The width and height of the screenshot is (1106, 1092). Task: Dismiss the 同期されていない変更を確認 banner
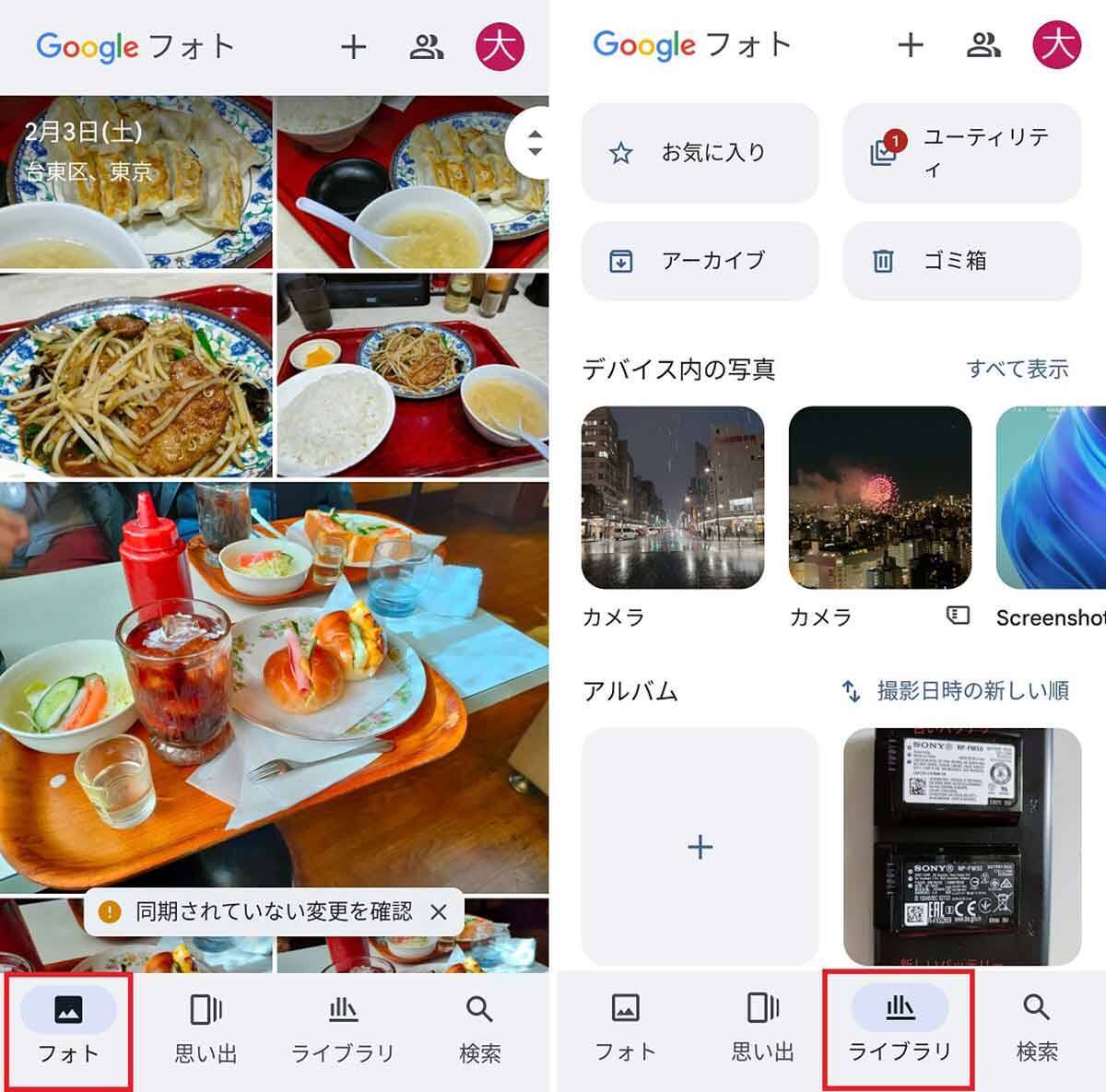pos(439,912)
